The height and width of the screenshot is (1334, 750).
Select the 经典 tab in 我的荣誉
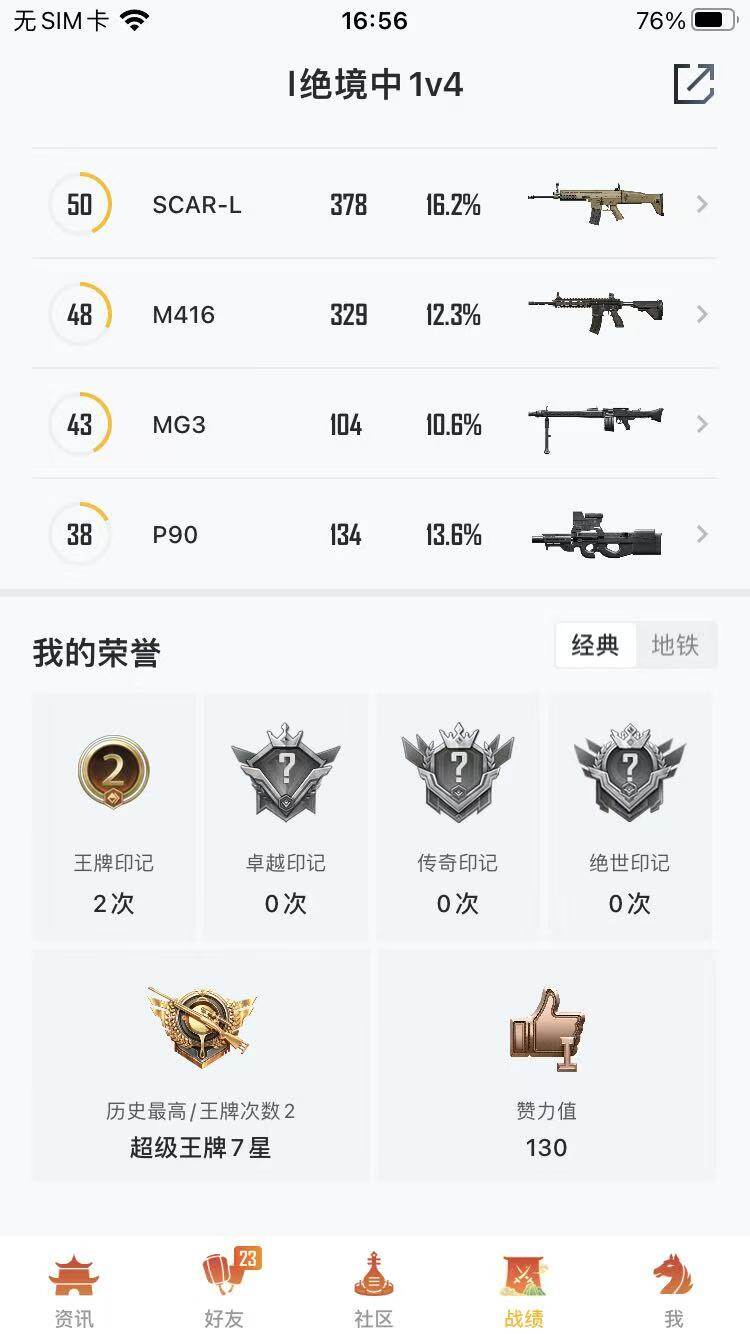tap(594, 646)
